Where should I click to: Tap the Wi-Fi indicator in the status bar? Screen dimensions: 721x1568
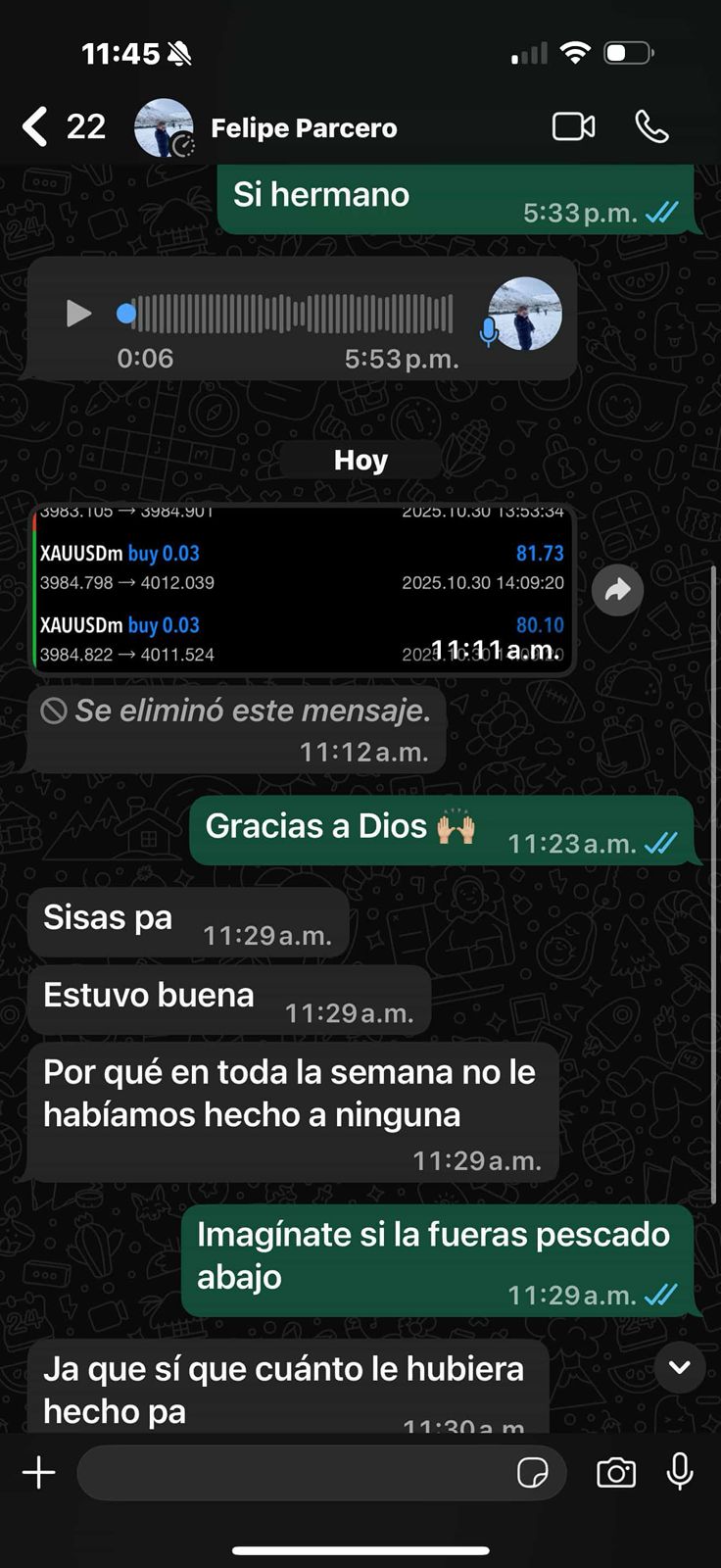(576, 52)
